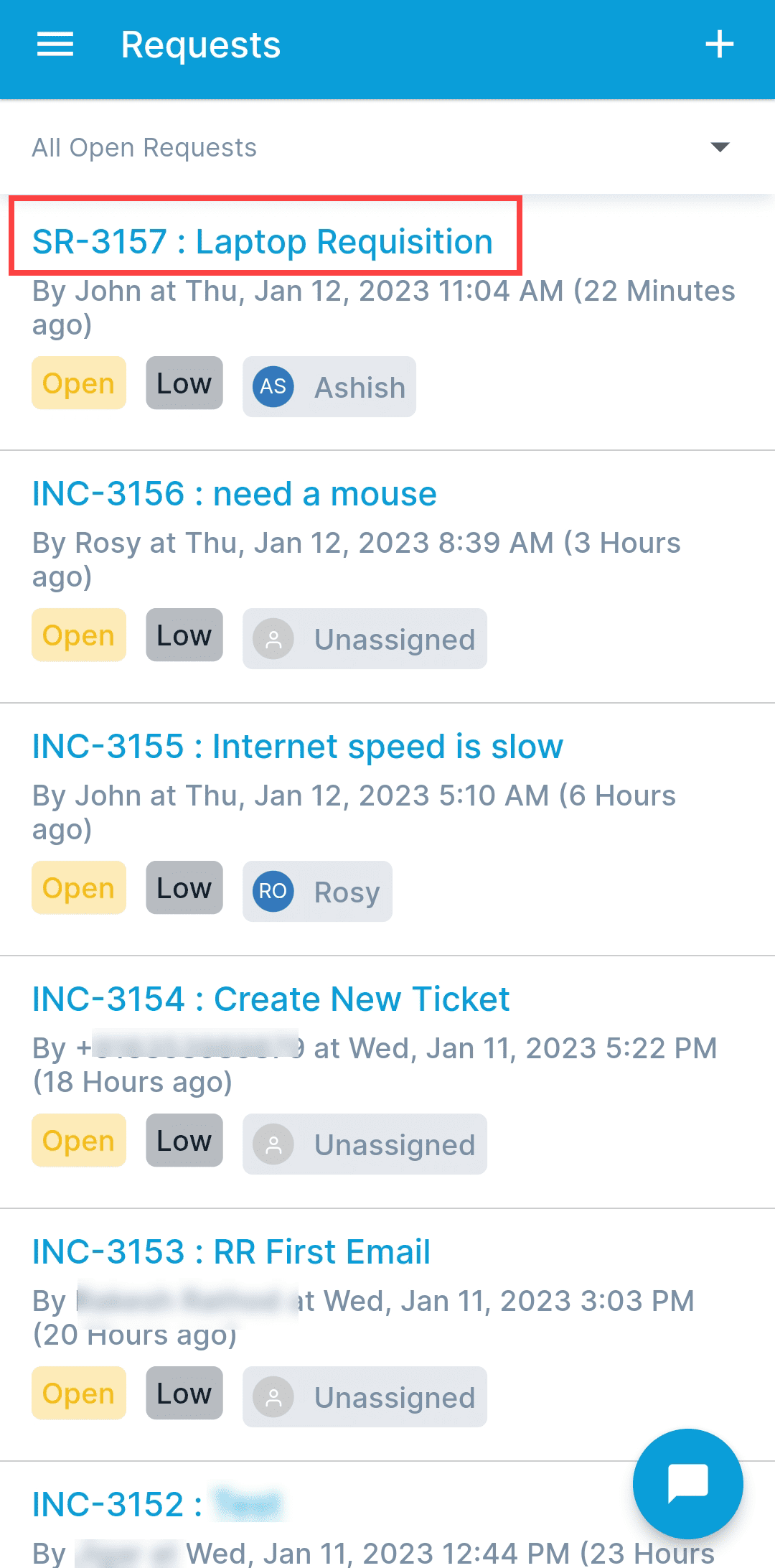
Task: Toggle the Open status badge on INC-3153
Action: coord(78,1393)
